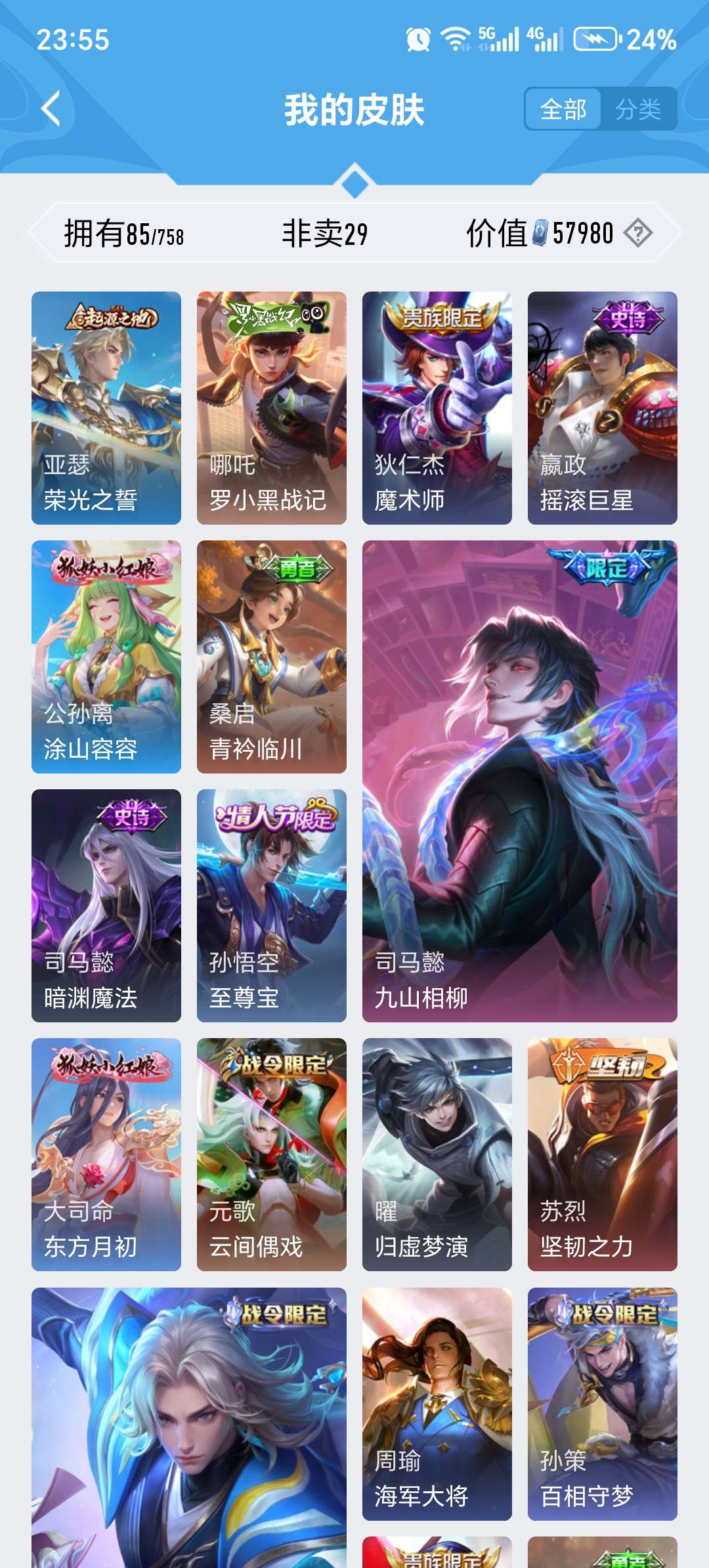Screen dimensions: 709x1568
Task: View the 哪吒 罗小黑战记 skin
Action: [272, 408]
